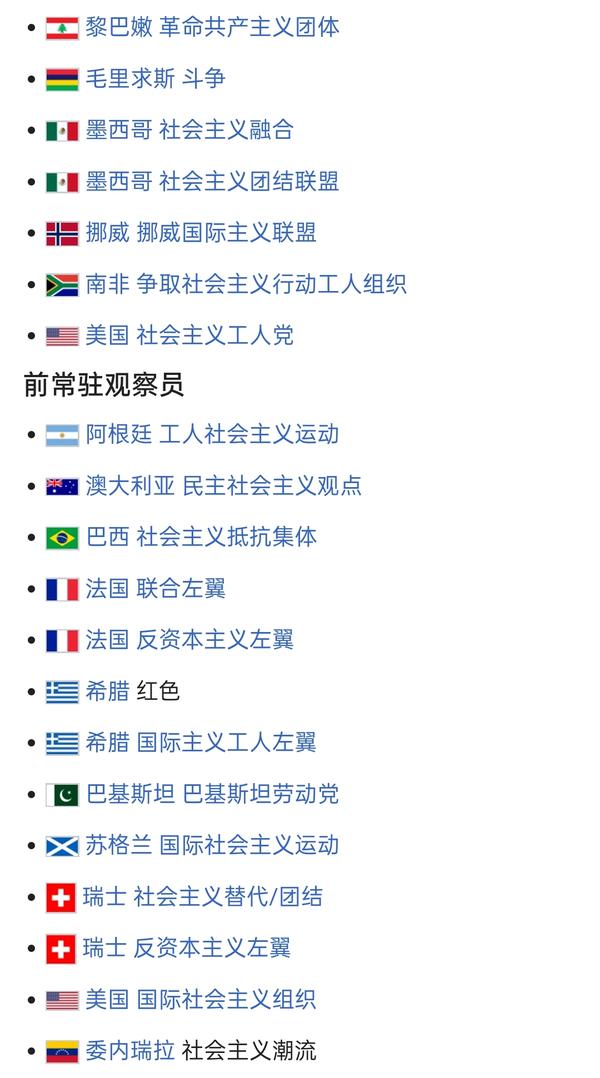This screenshot has height=1078, width=600.
Task: Tap the 挪威国际主义联盟 link
Action: [x=227, y=233]
